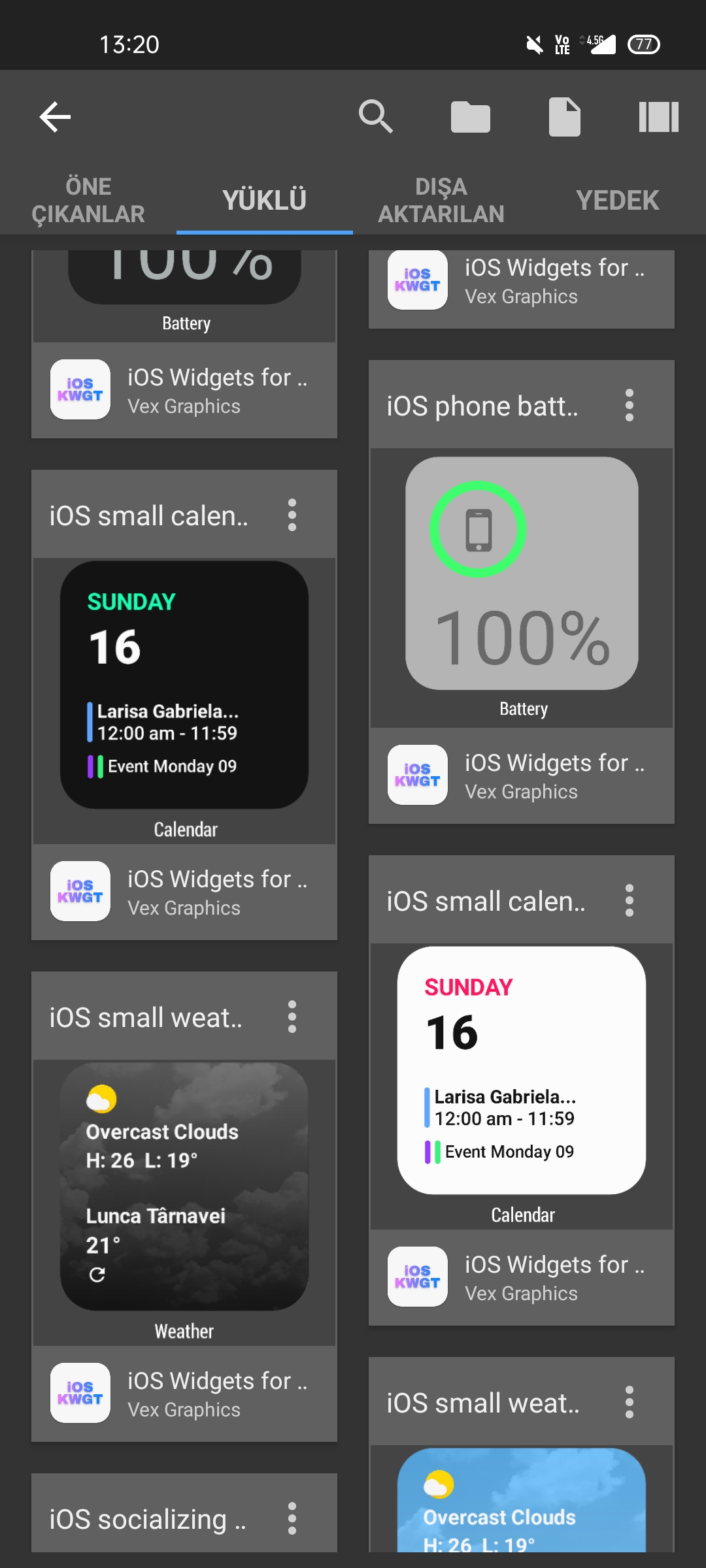The width and height of the screenshot is (706, 1568).
Task: Switch to the DIŞA AKTARILAN tab
Action: click(x=441, y=200)
